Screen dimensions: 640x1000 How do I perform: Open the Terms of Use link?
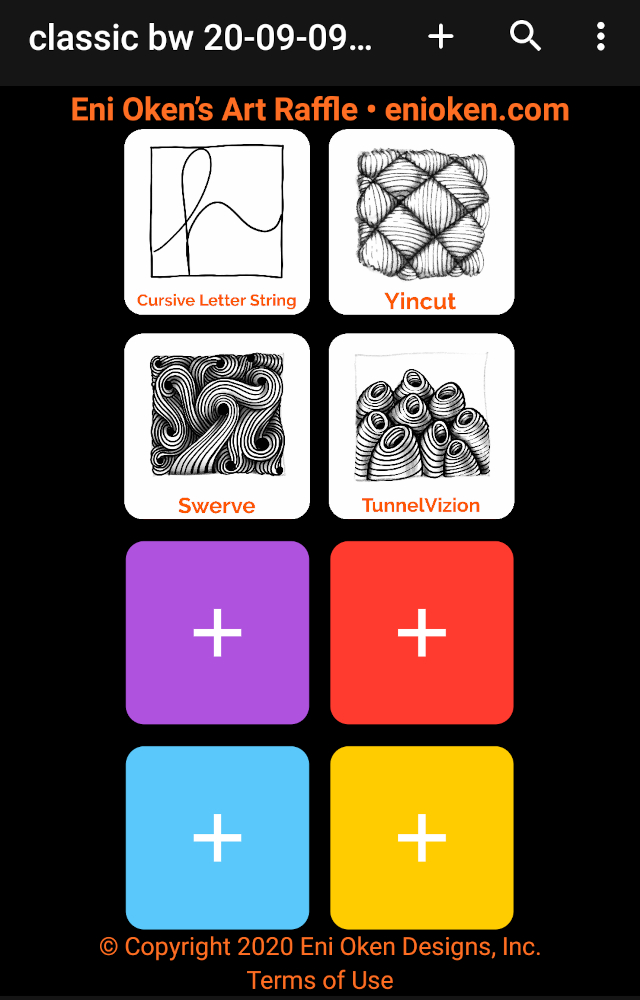click(320, 980)
